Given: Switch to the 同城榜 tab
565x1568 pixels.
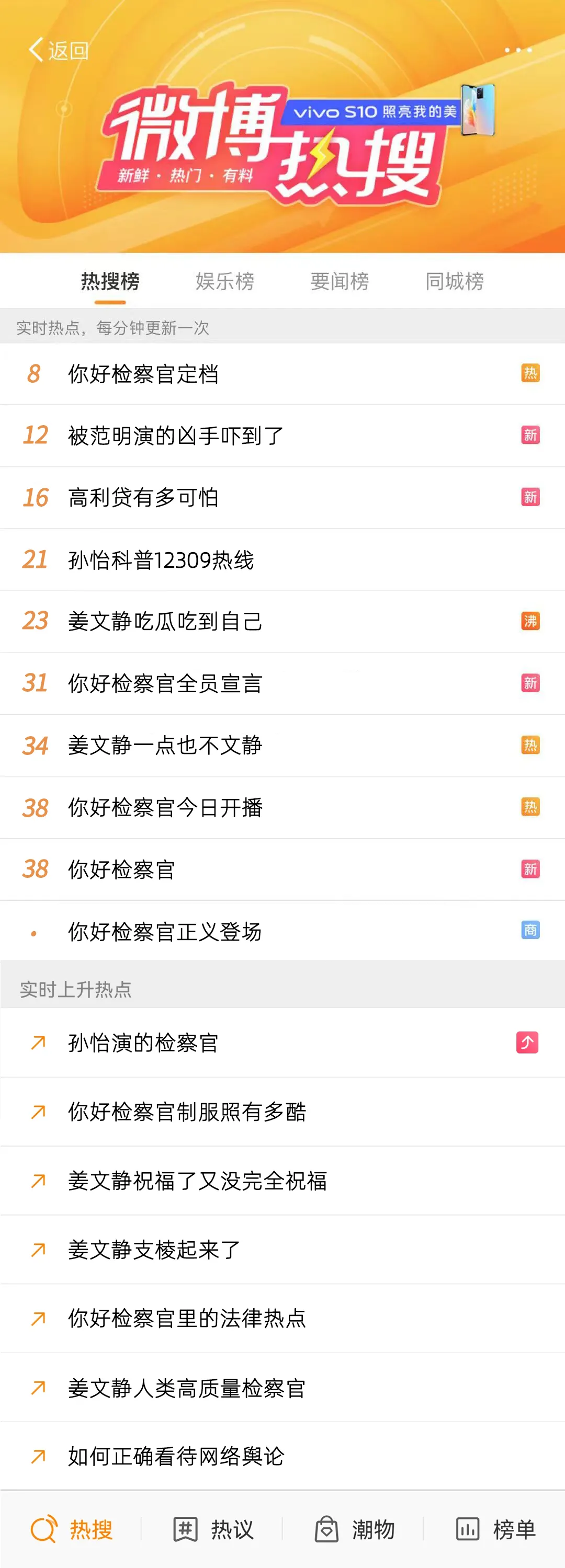Looking at the screenshot, I should [454, 281].
